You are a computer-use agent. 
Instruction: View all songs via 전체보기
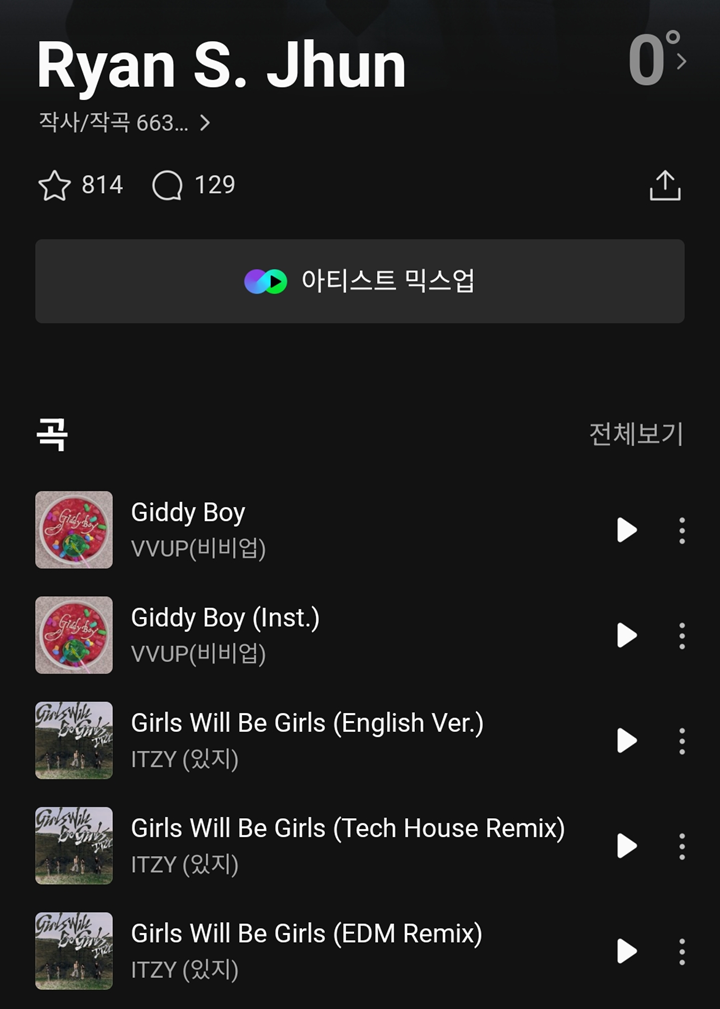click(636, 434)
